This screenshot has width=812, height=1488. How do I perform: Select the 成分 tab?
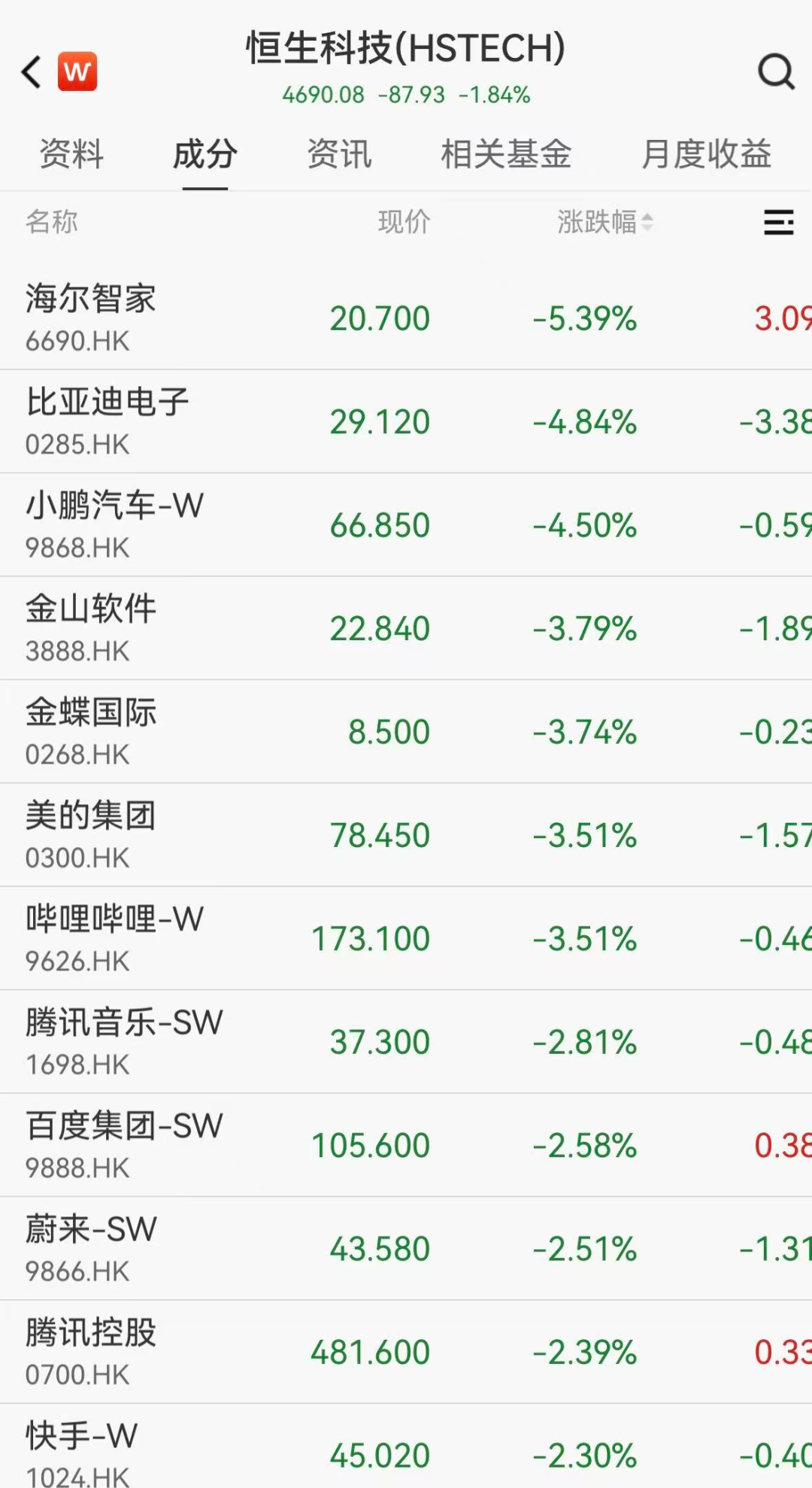point(205,155)
